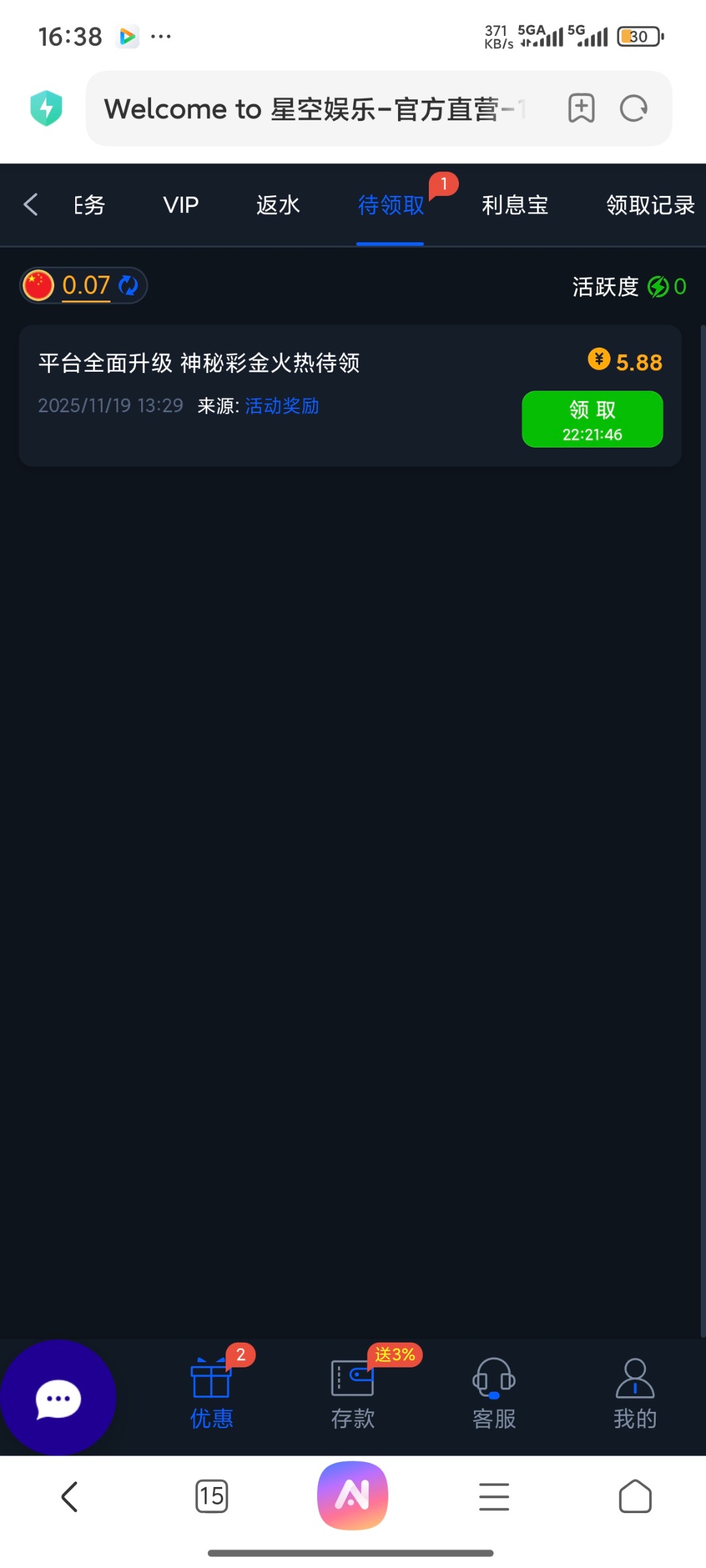
Task: Tap the green 领取 button
Action: point(592,419)
